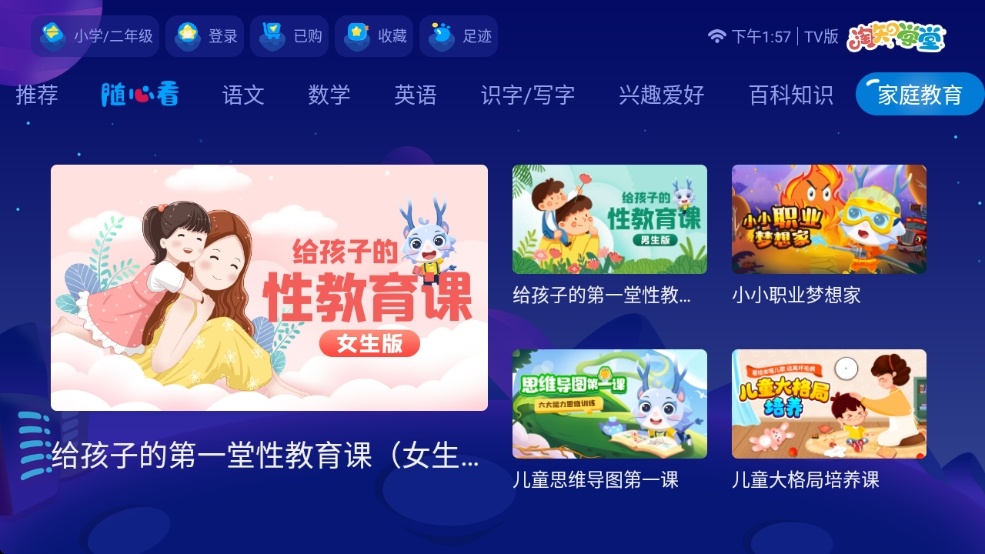The height and width of the screenshot is (554, 985).
Task: View the 足迹 watch history
Action: [x=461, y=36]
